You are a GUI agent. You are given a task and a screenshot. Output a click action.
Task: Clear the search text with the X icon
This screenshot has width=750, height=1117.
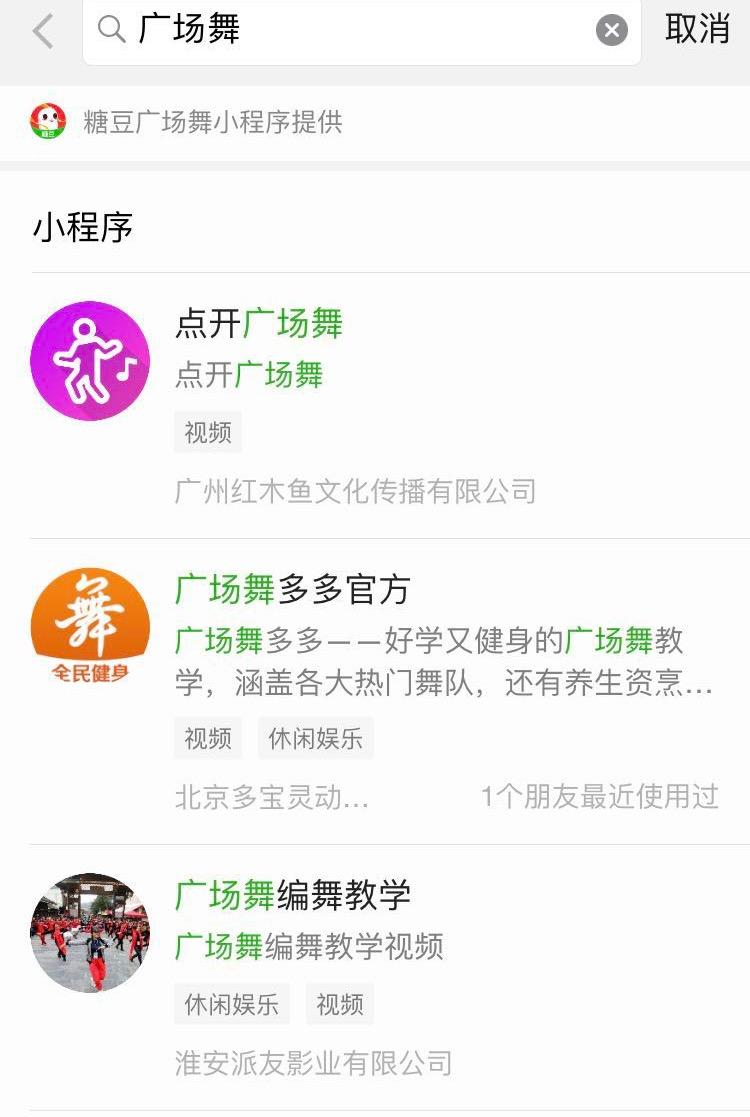(612, 31)
